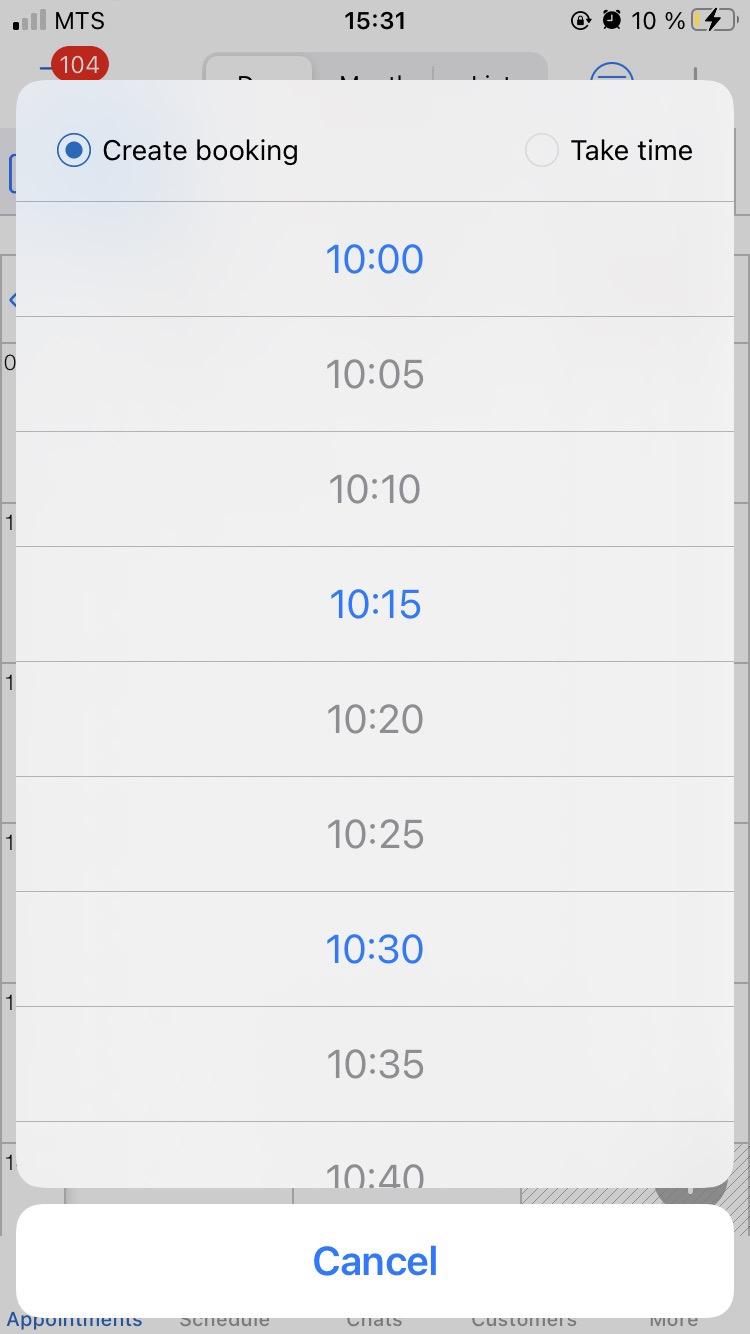Choose 10:10 from the time list

click(375, 489)
